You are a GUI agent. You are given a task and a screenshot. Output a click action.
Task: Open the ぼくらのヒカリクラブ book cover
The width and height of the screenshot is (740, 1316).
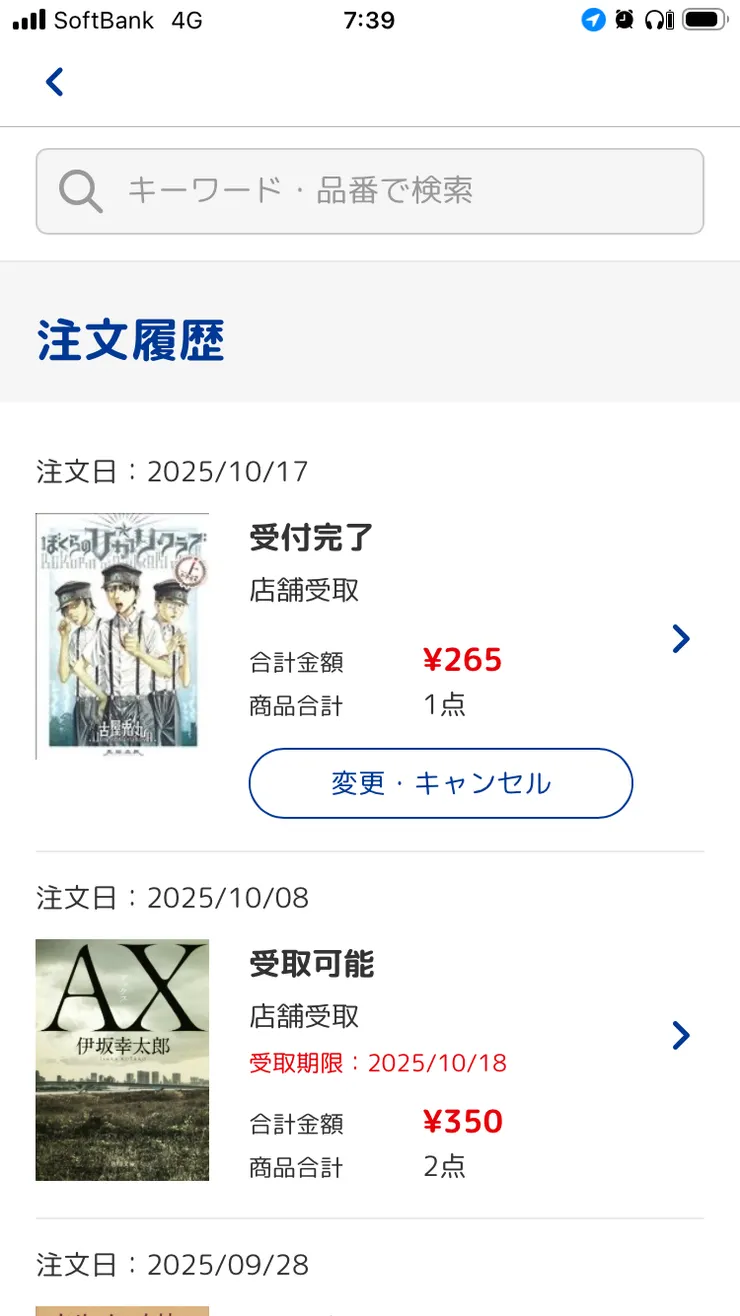[122, 636]
